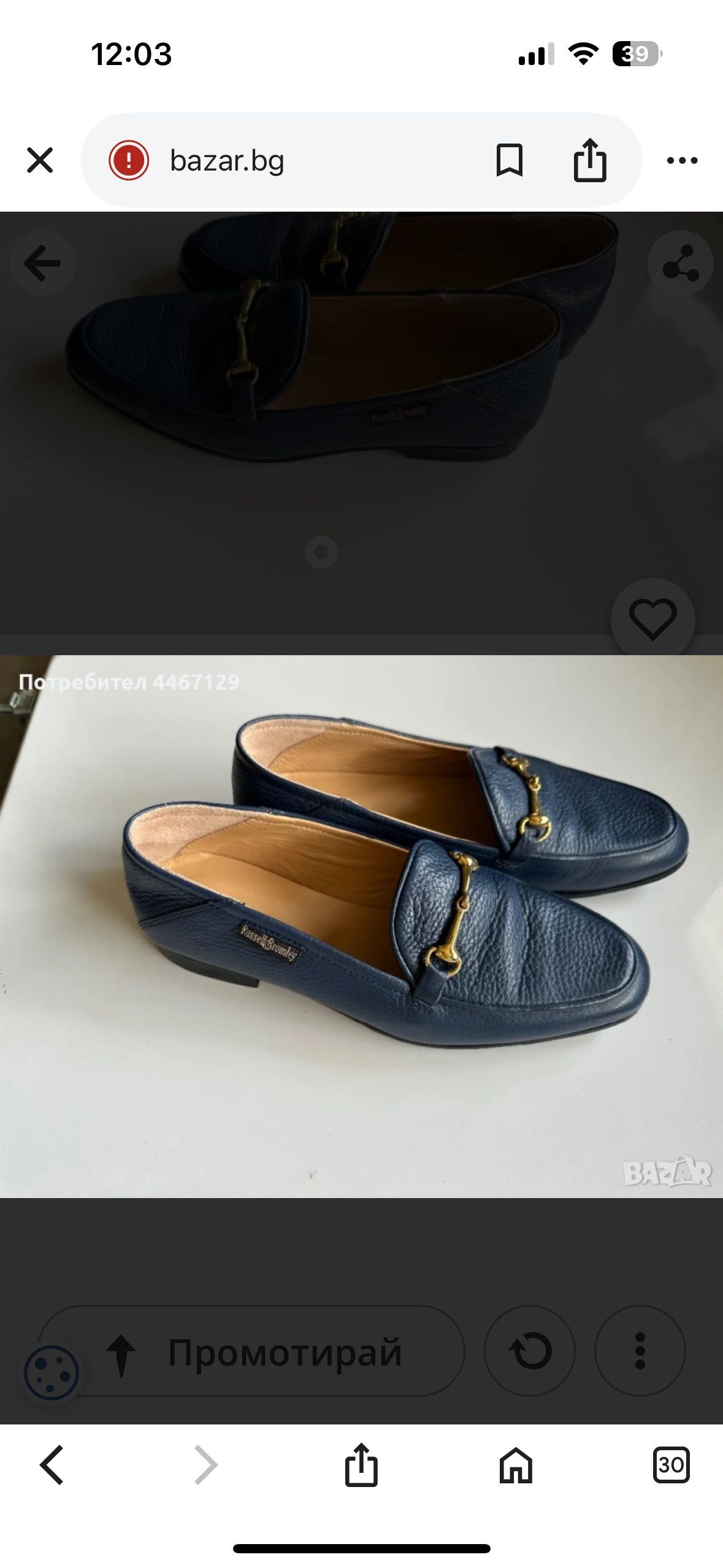The width and height of the screenshot is (723, 1568).
Task: Go back using the listing's arrow
Action: (x=42, y=264)
